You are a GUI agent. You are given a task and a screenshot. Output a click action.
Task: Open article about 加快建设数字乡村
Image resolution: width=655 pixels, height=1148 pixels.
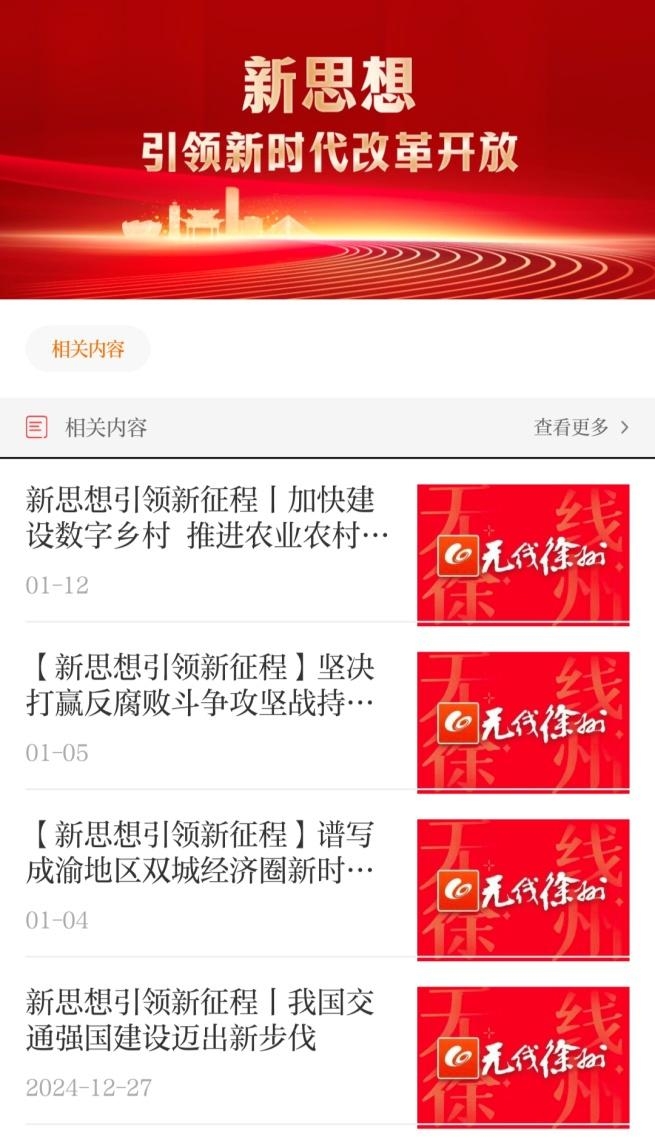(206, 517)
